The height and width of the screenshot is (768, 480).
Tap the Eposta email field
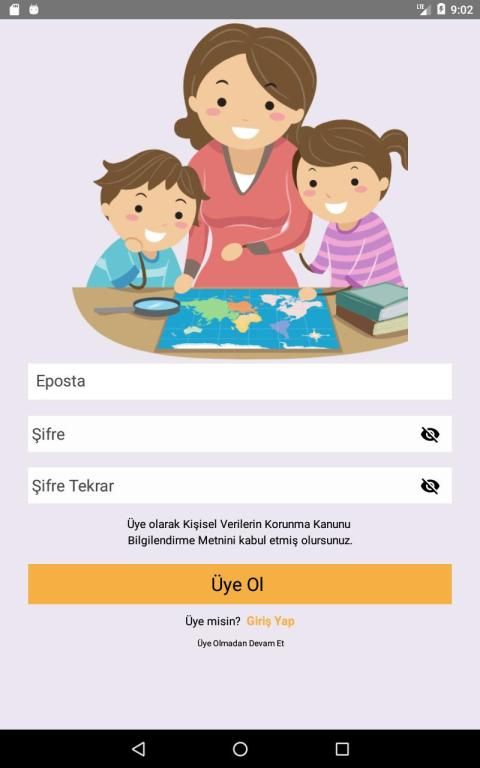click(x=240, y=381)
